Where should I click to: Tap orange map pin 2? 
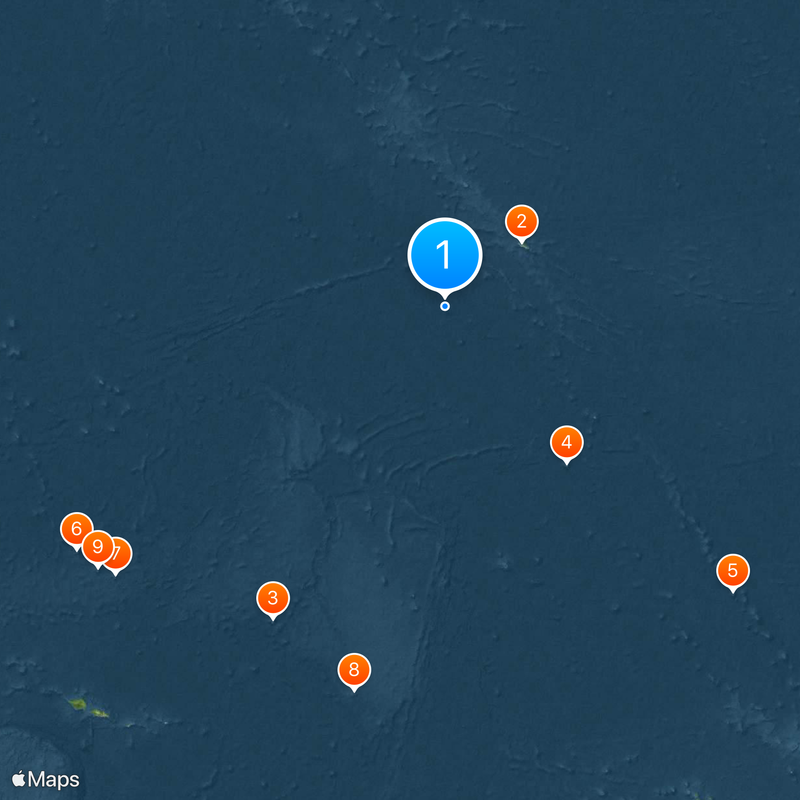click(521, 221)
